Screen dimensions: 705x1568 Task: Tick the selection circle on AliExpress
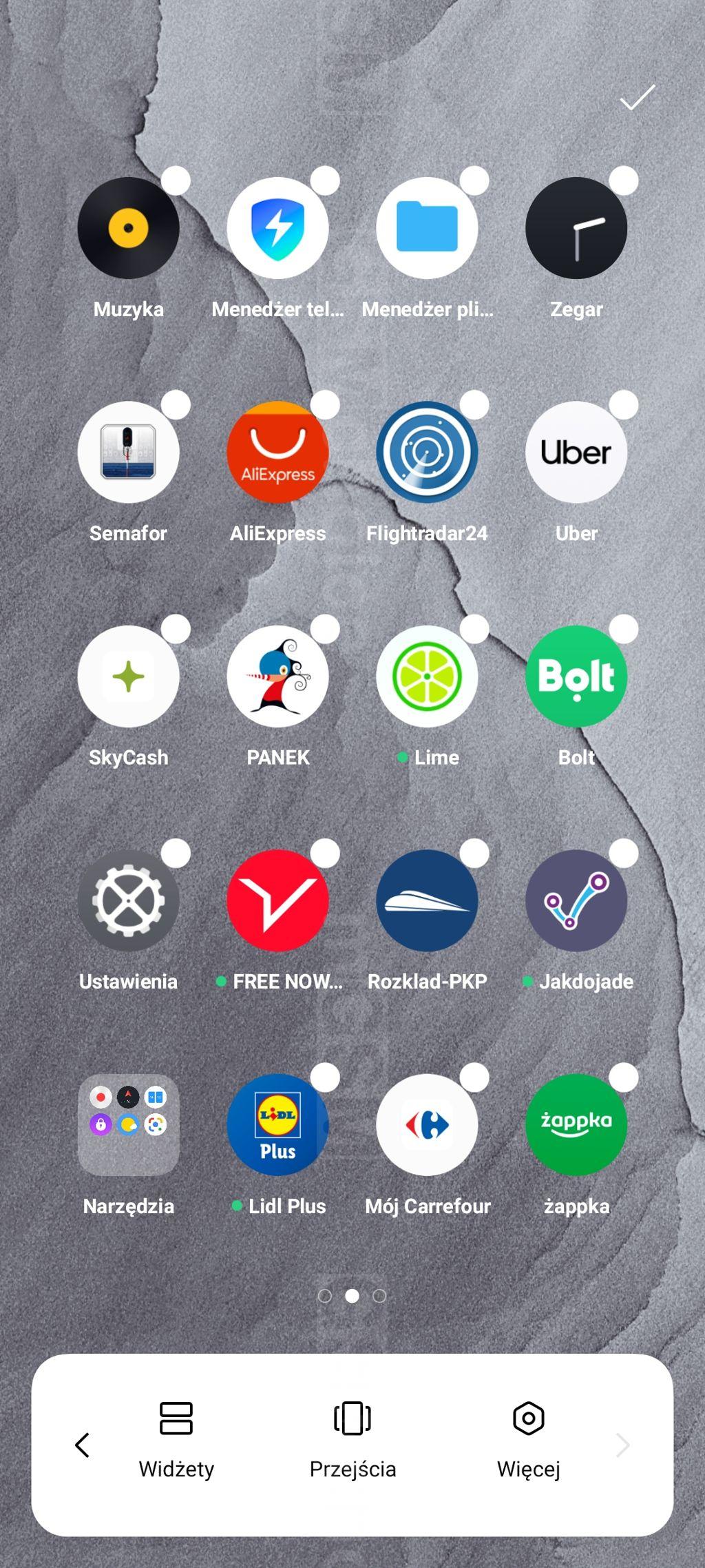coord(325,405)
